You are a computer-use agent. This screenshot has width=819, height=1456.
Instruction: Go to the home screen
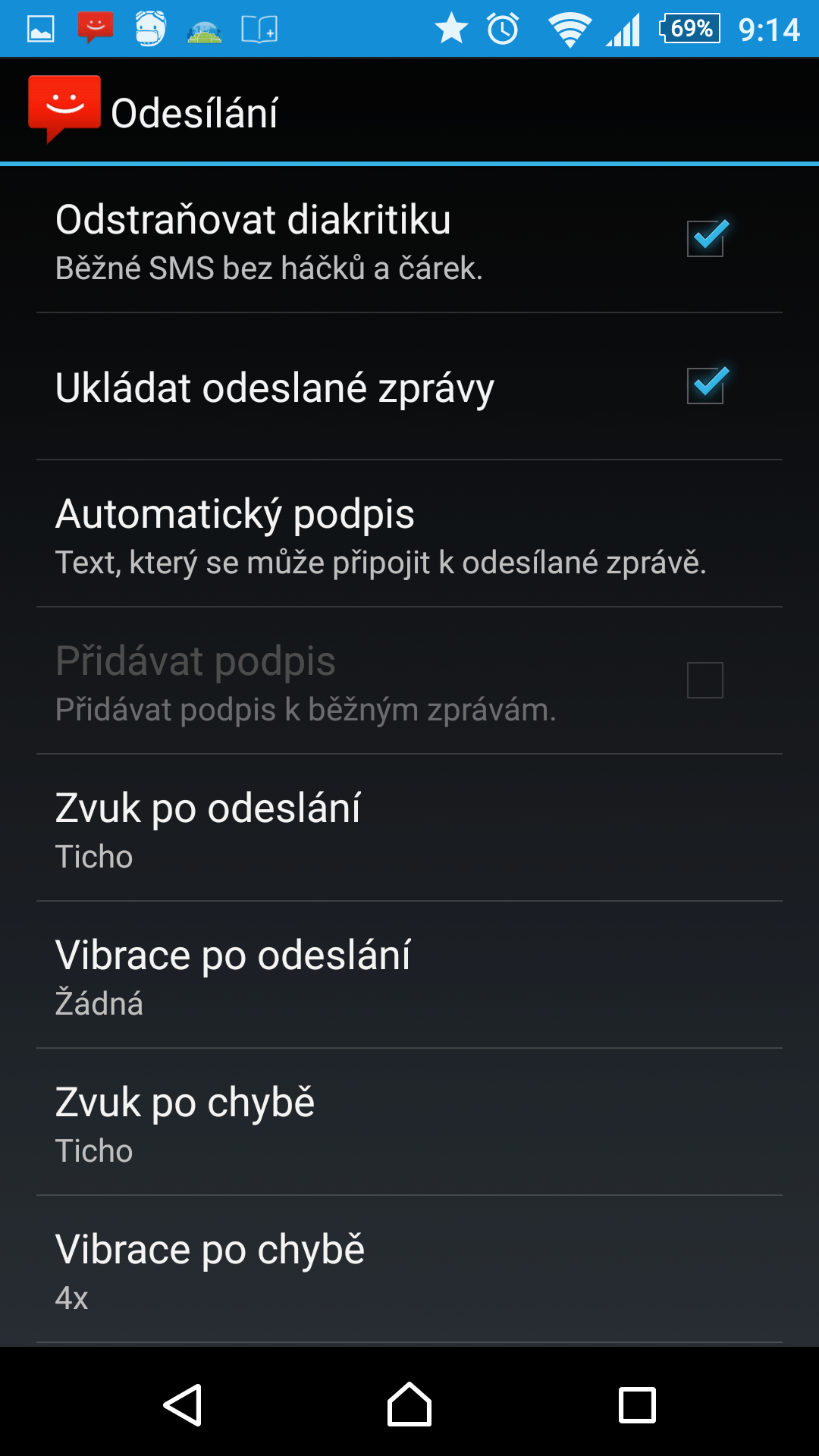pos(409,1404)
